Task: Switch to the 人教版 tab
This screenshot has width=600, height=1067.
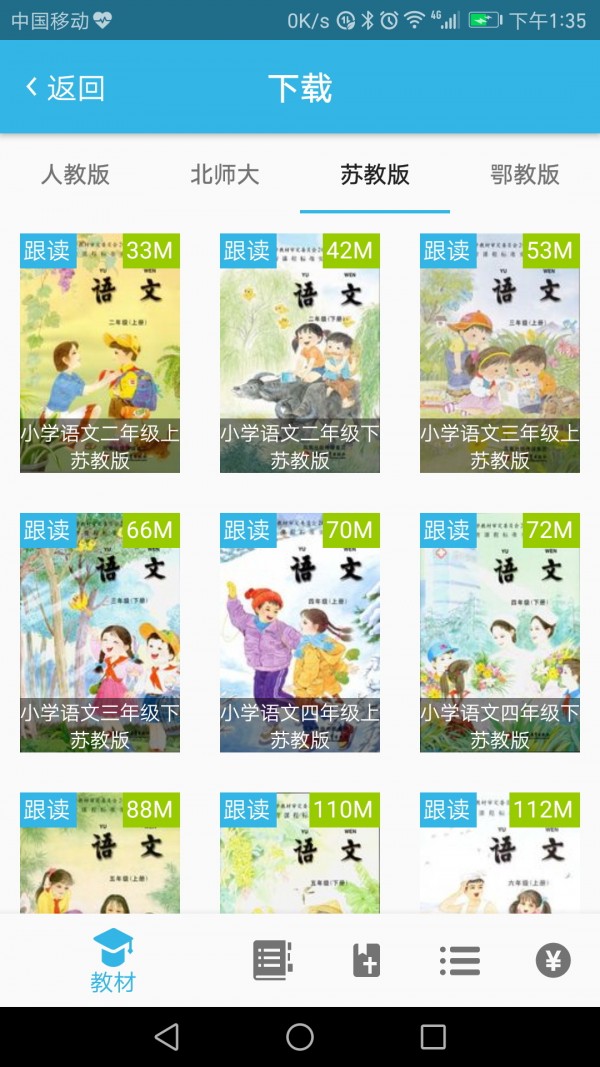Action: tap(75, 175)
